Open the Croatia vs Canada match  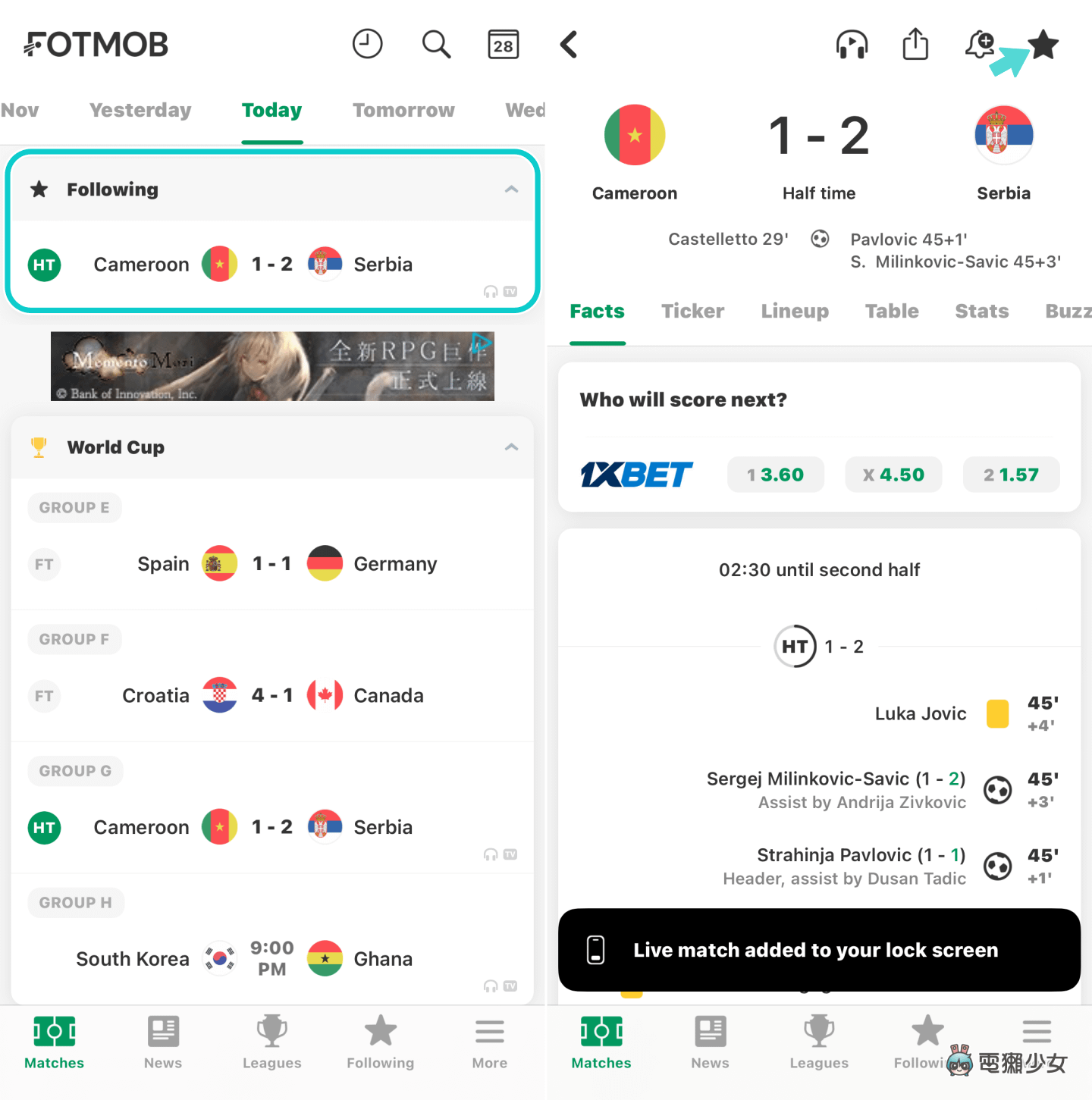[x=272, y=696]
